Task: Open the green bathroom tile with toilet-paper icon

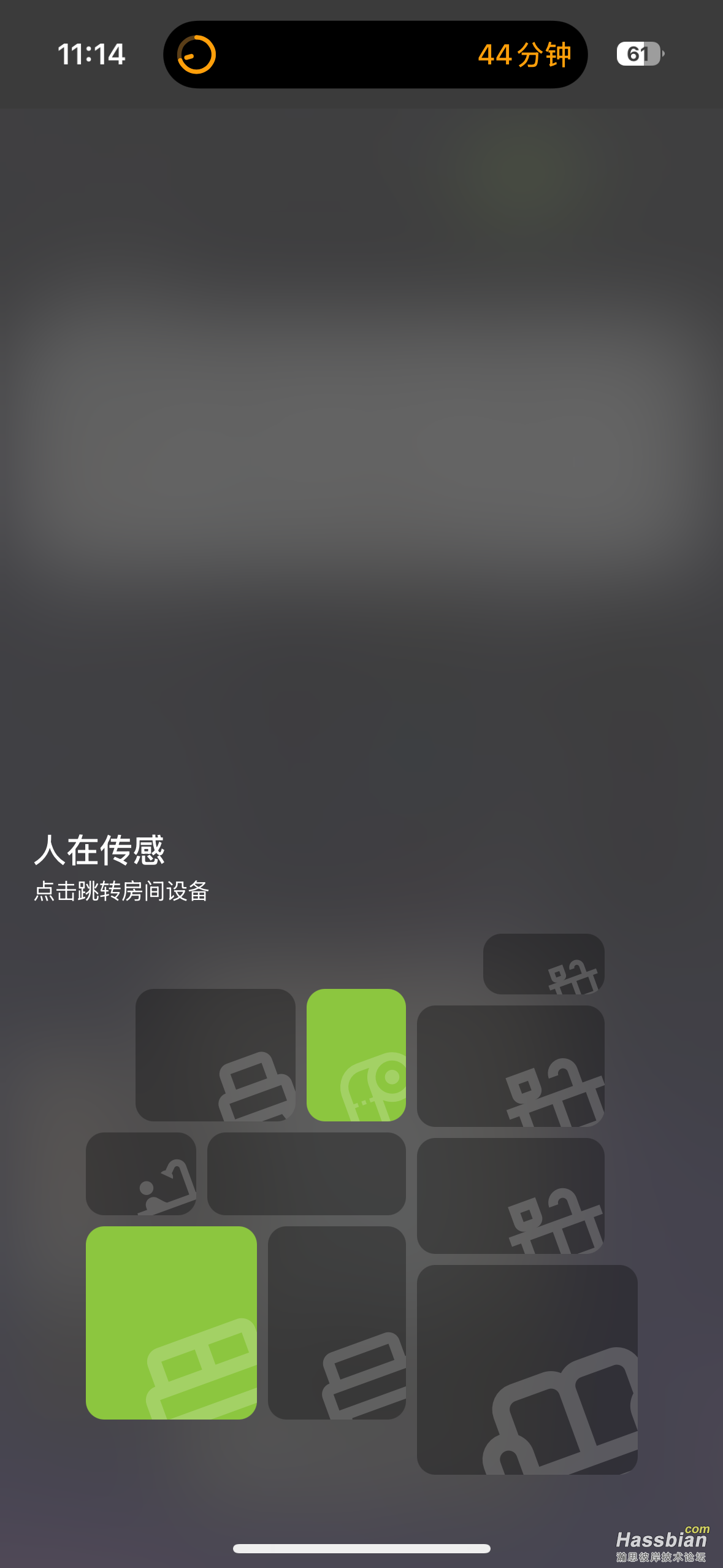Action: (x=356, y=1055)
